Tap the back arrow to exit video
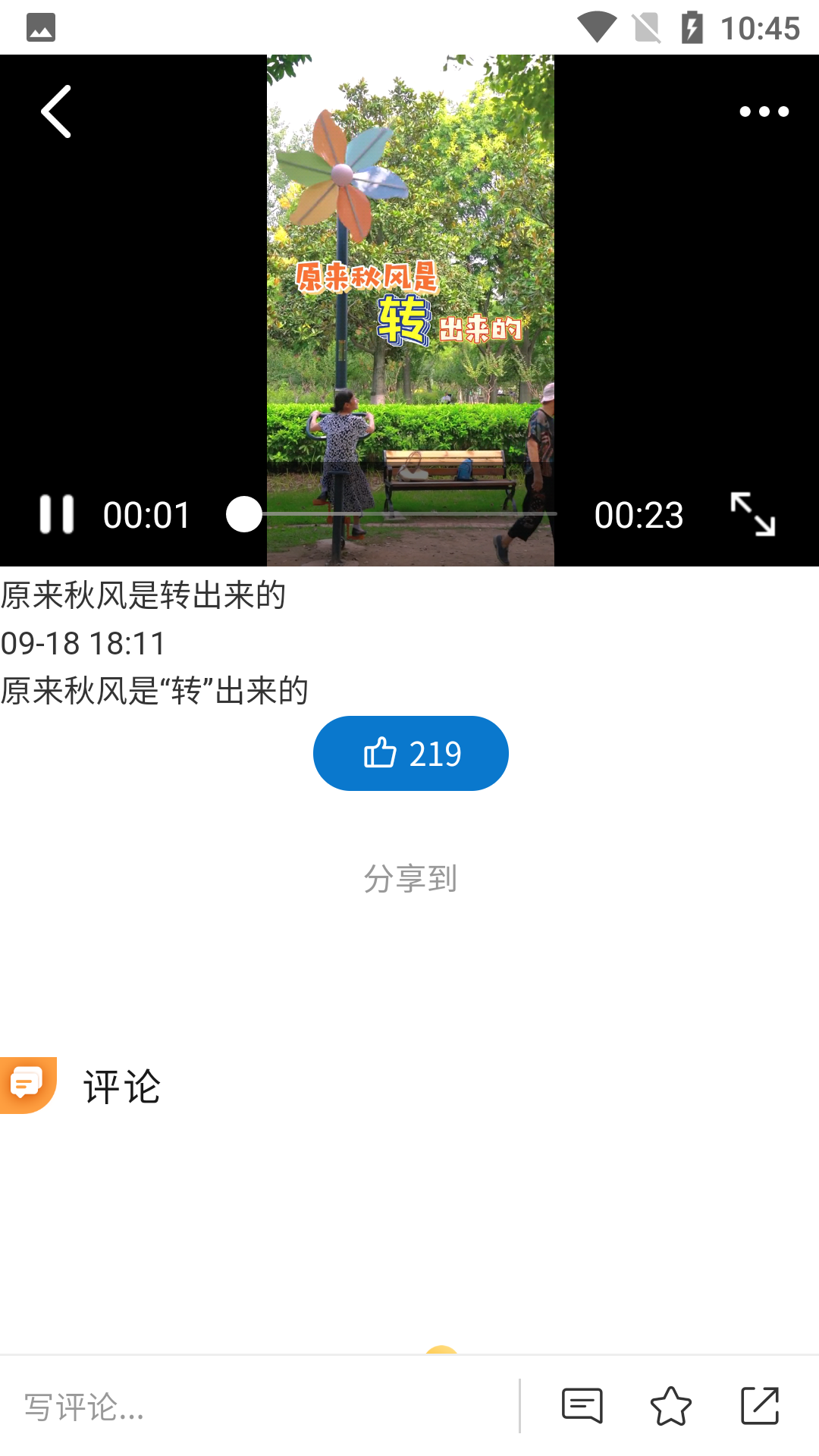Image resolution: width=819 pixels, height=1456 pixels. click(x=54, y=111)
